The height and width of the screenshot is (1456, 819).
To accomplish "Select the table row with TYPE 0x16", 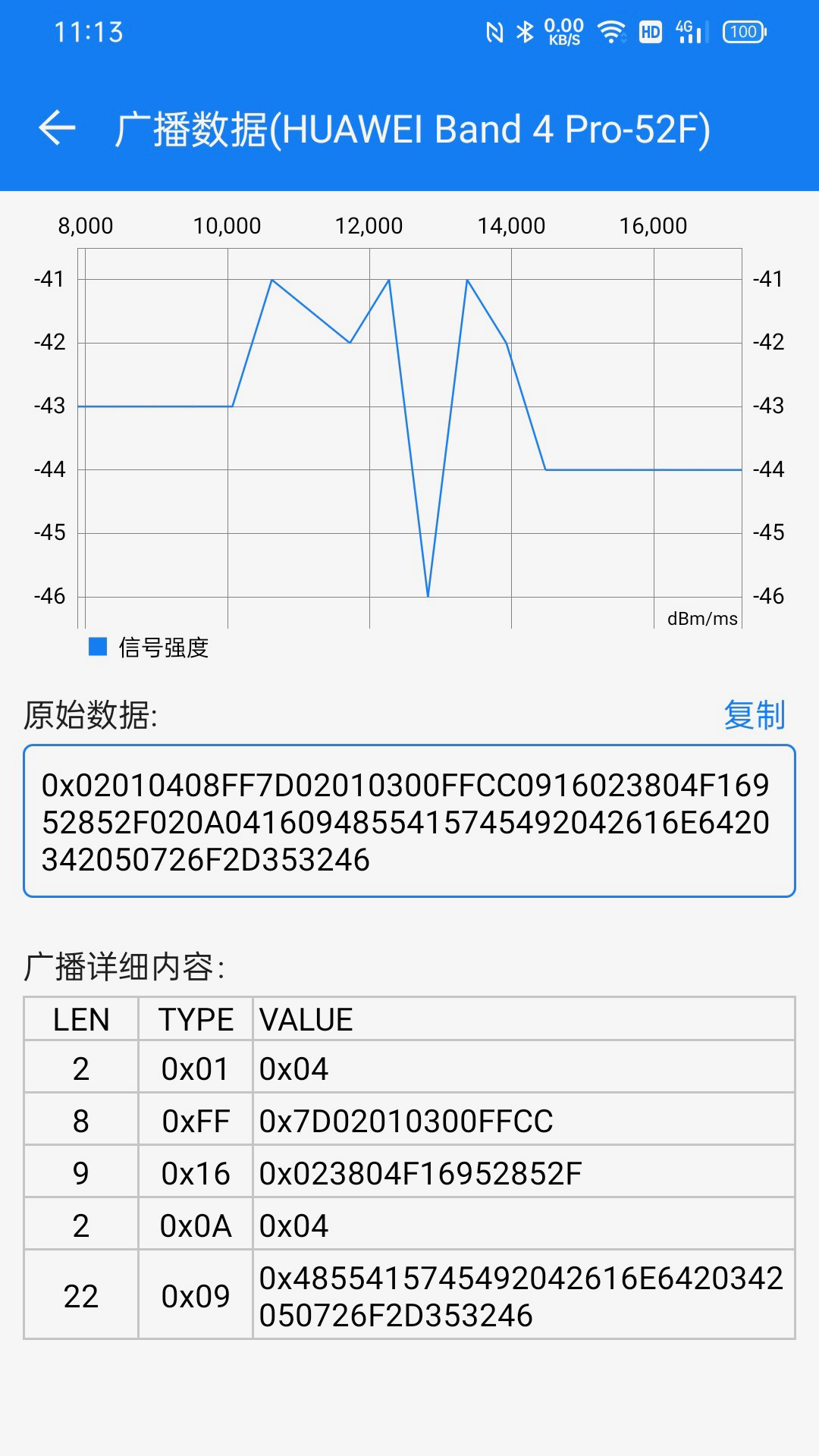I will pyautogui.click(x=409, y=1171).
